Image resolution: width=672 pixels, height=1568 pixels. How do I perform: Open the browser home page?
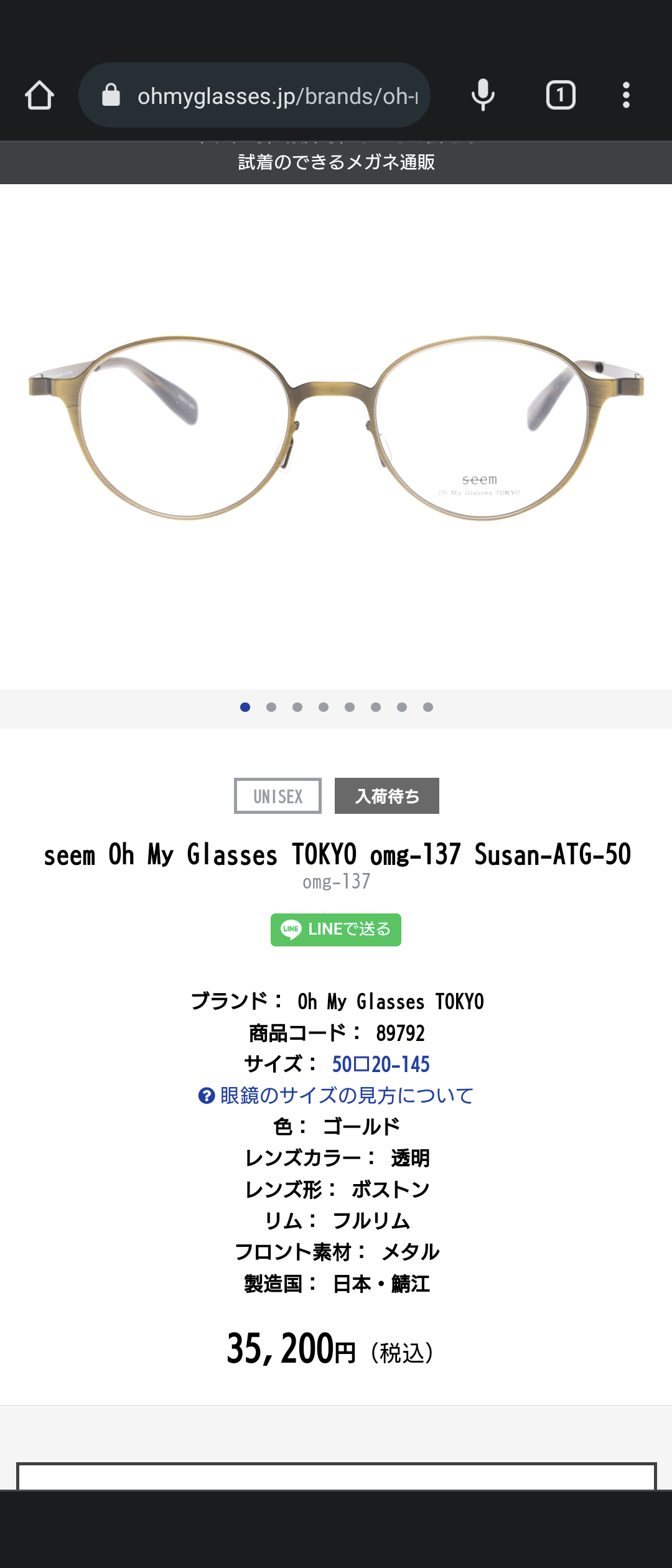pyautogui.click(x=39, y=95)
